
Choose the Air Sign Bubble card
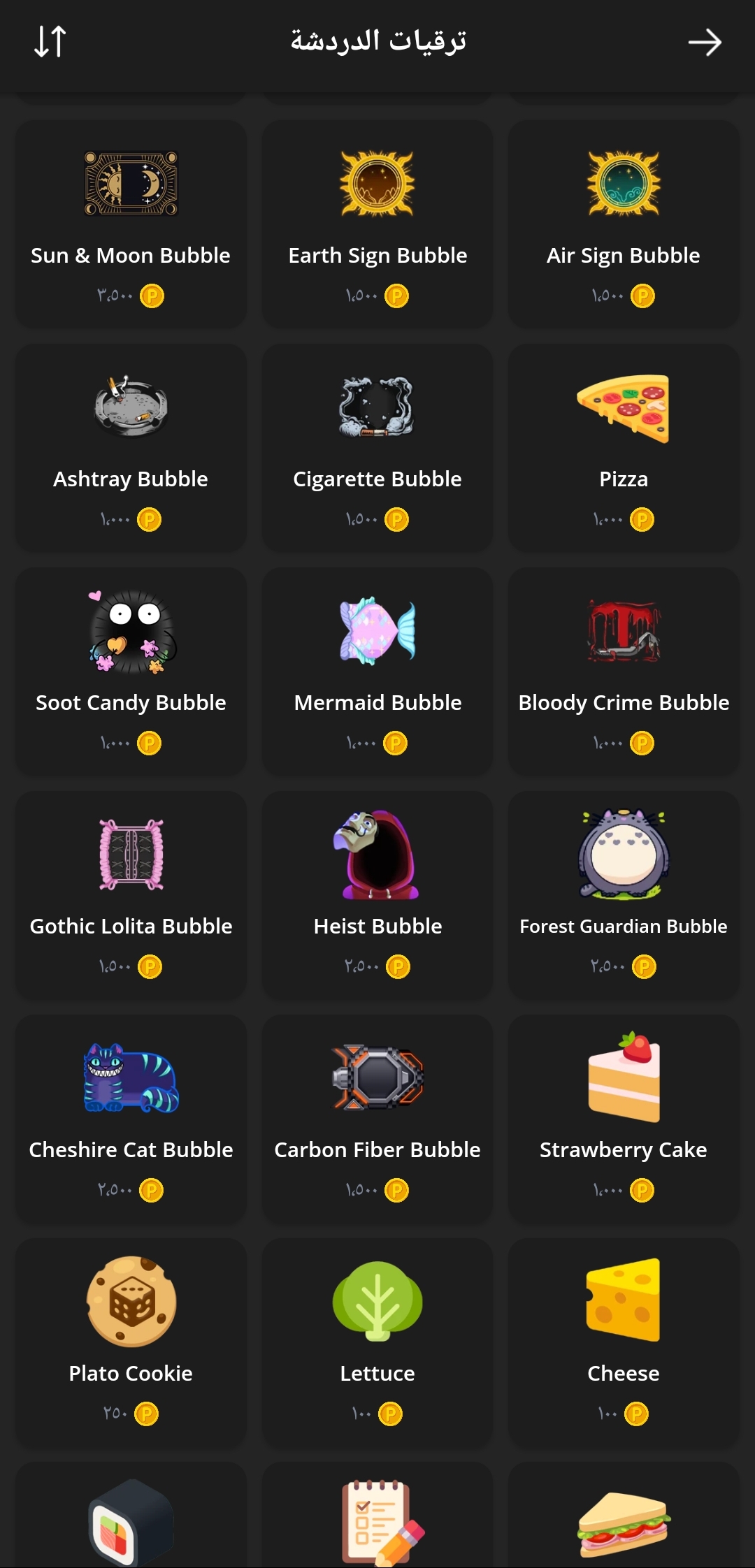click(624, 224)
